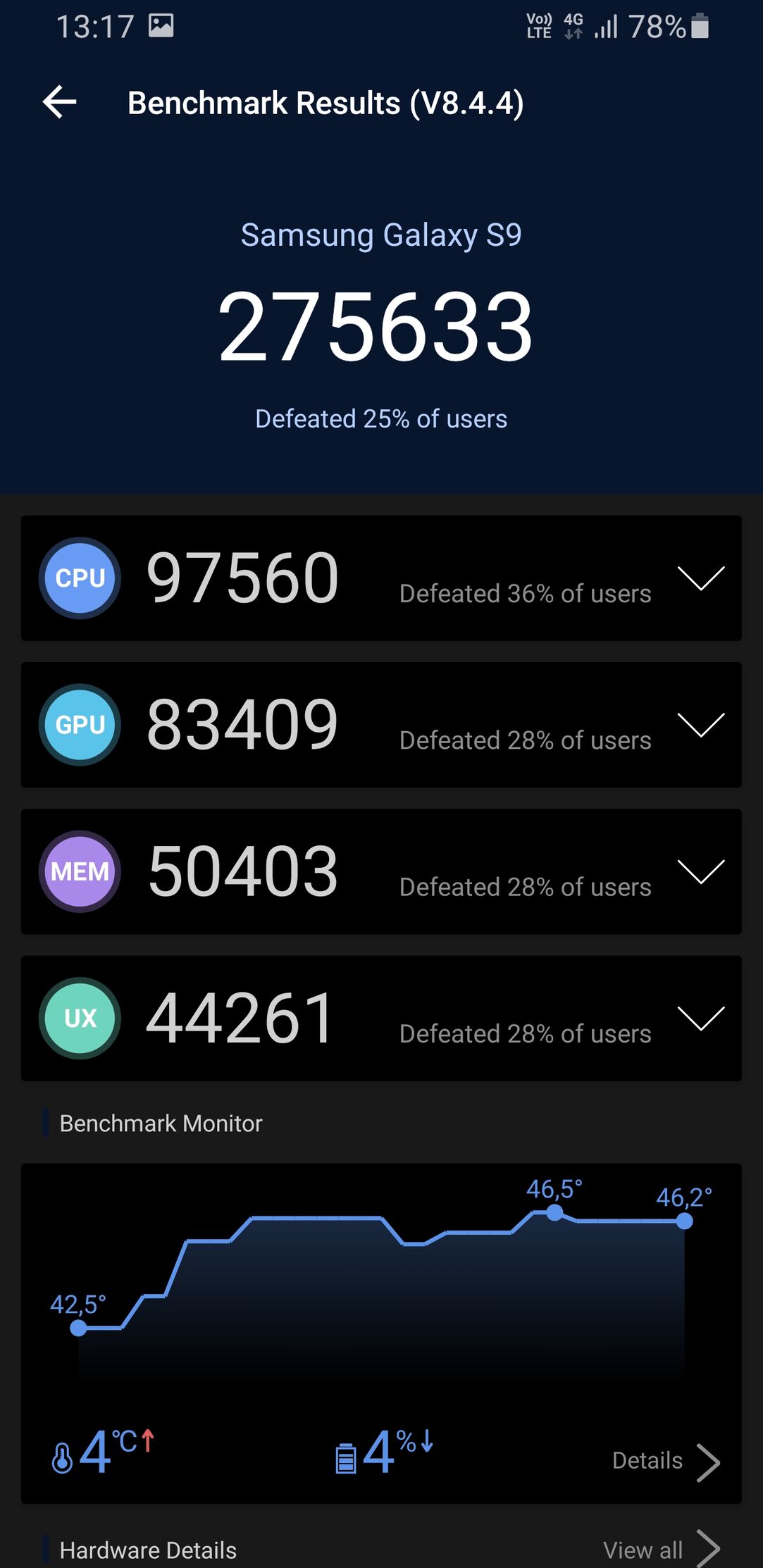Expand the UX score breakdown
Screen dimensions: 763x1568
pyautogui.click(x=700, y=1019)
